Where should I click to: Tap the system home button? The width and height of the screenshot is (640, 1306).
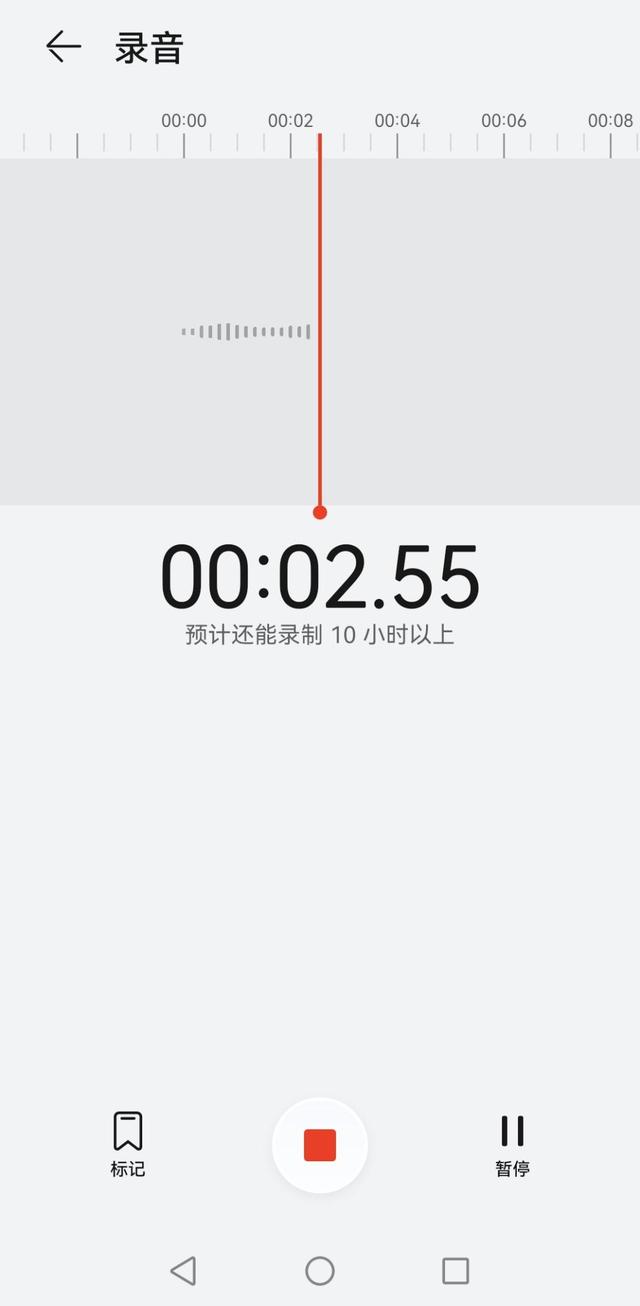pos(320,1271)
